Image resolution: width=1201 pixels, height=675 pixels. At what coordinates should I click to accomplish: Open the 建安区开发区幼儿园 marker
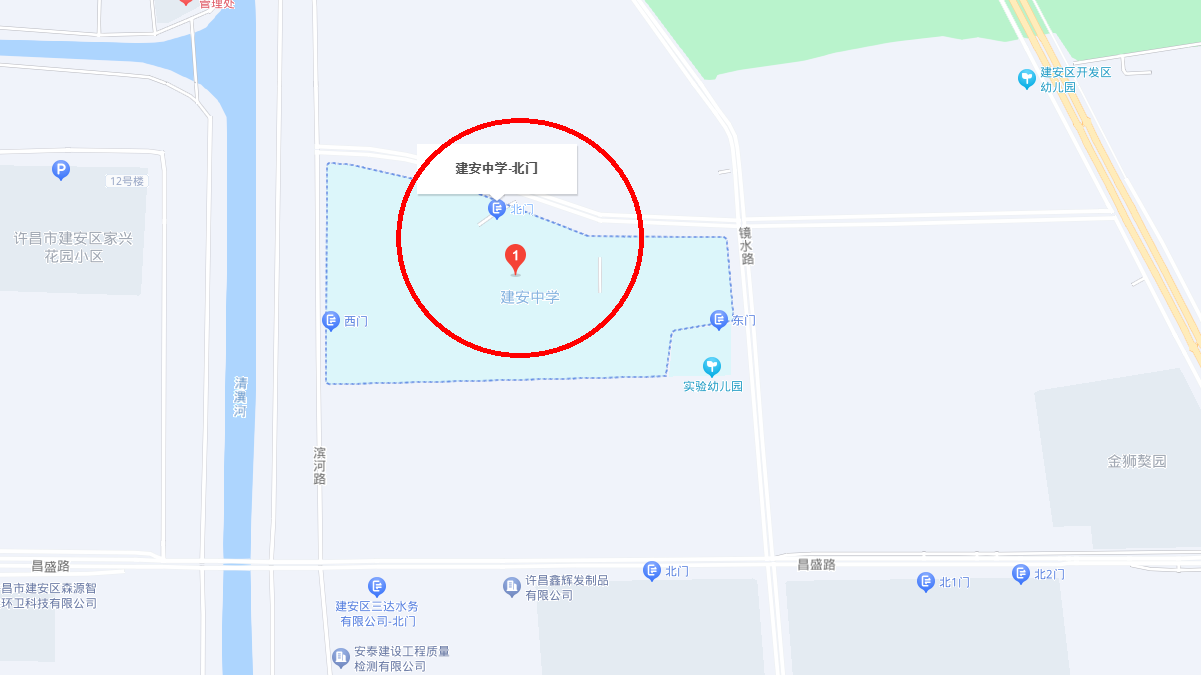(1026, 78)
